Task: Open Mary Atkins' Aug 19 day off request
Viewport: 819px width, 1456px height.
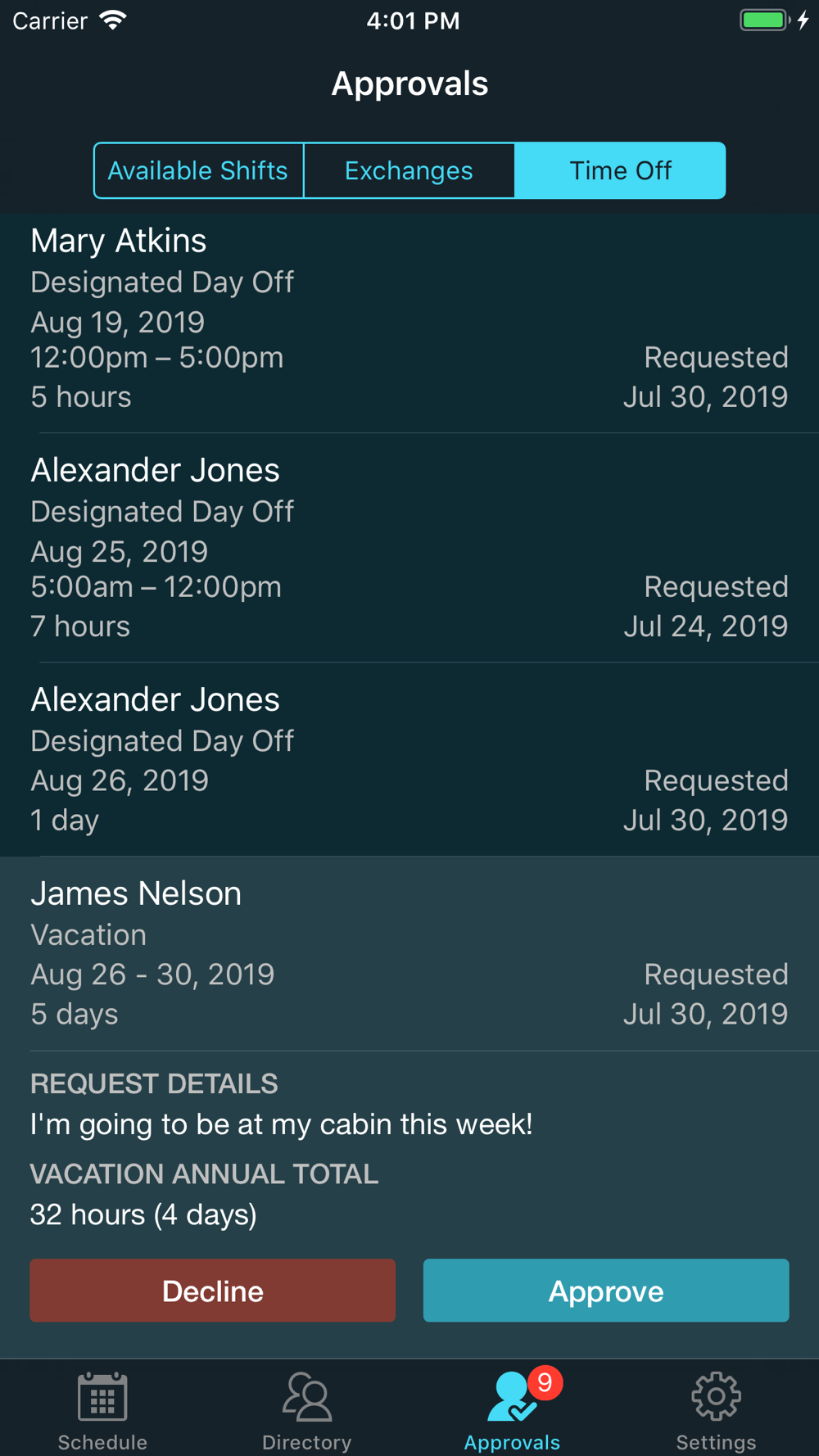Action: (409, 323)
